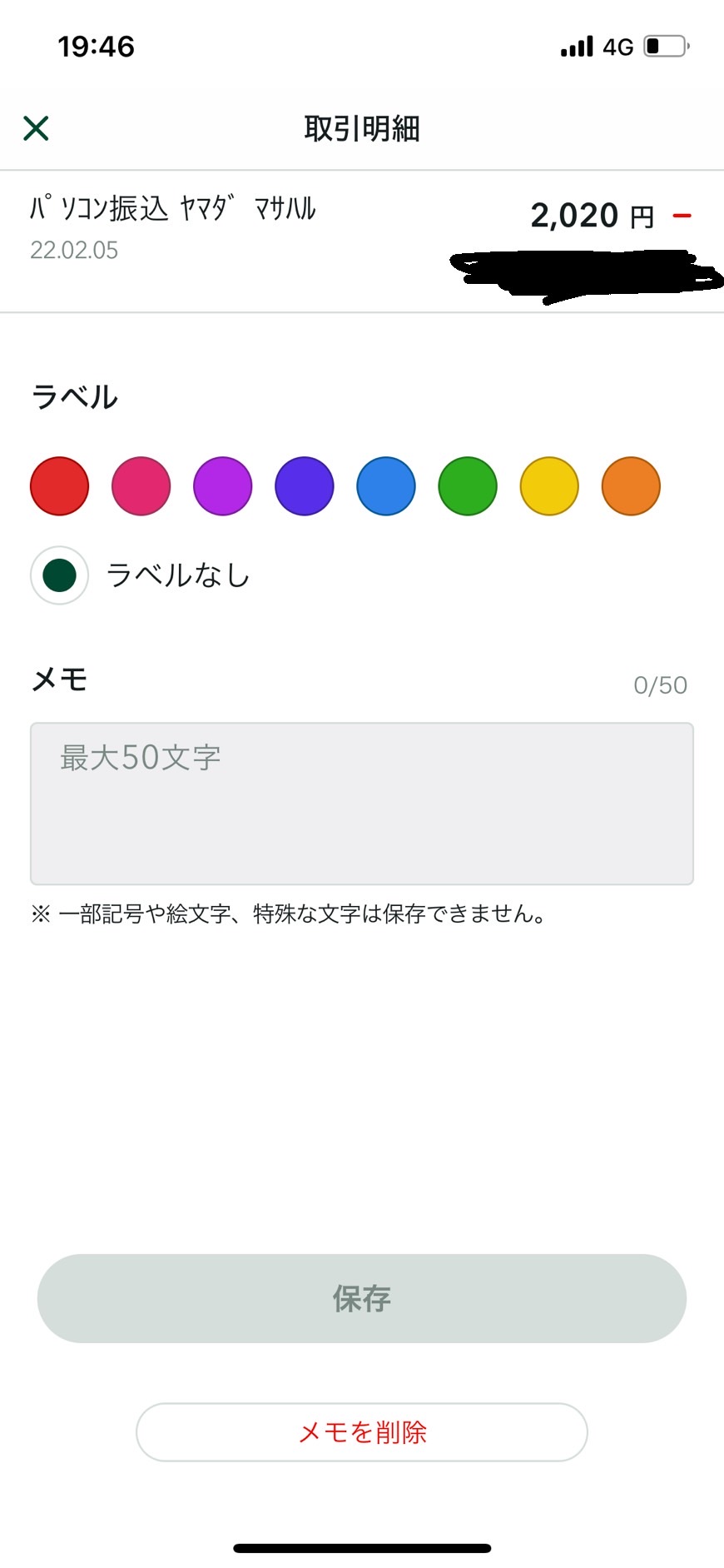724x1568 pixels.
Task: Tap メモを削除 to delete the memo
Action: [x=362, y=1432]
